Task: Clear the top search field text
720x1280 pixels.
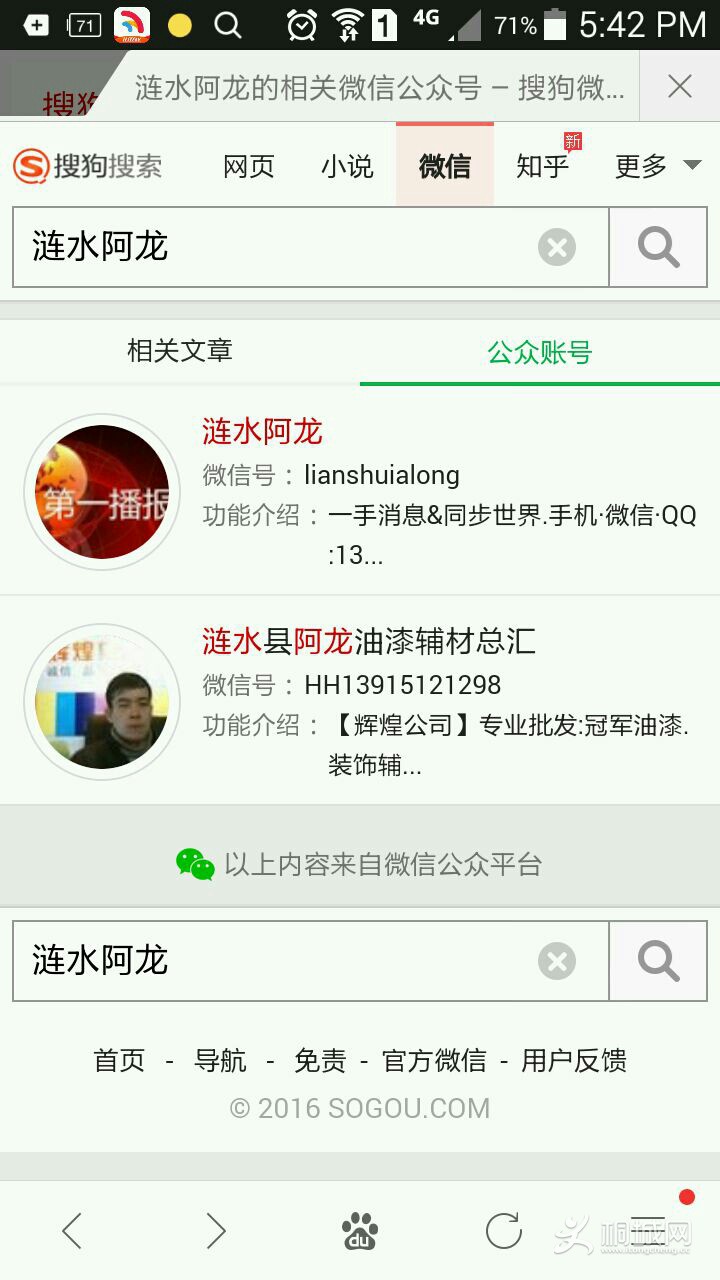Action: (x=557, y=247)
